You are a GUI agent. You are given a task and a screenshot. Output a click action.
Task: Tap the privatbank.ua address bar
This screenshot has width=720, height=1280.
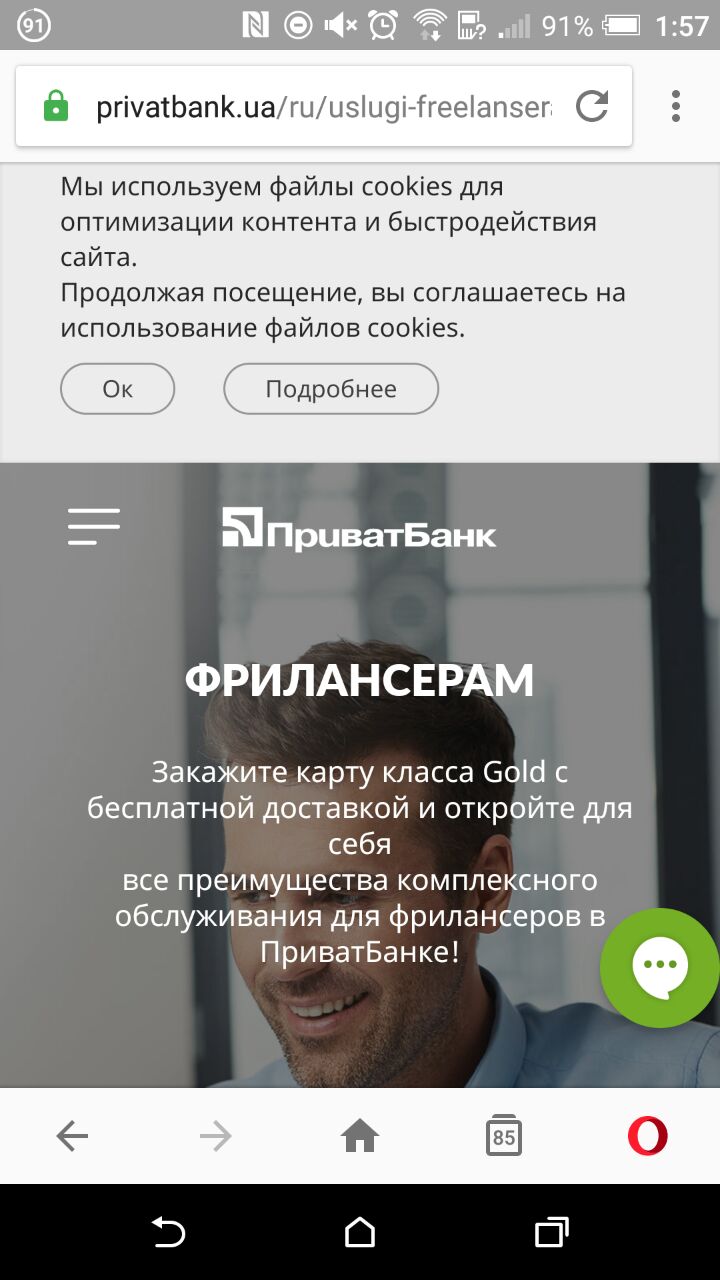320,107
